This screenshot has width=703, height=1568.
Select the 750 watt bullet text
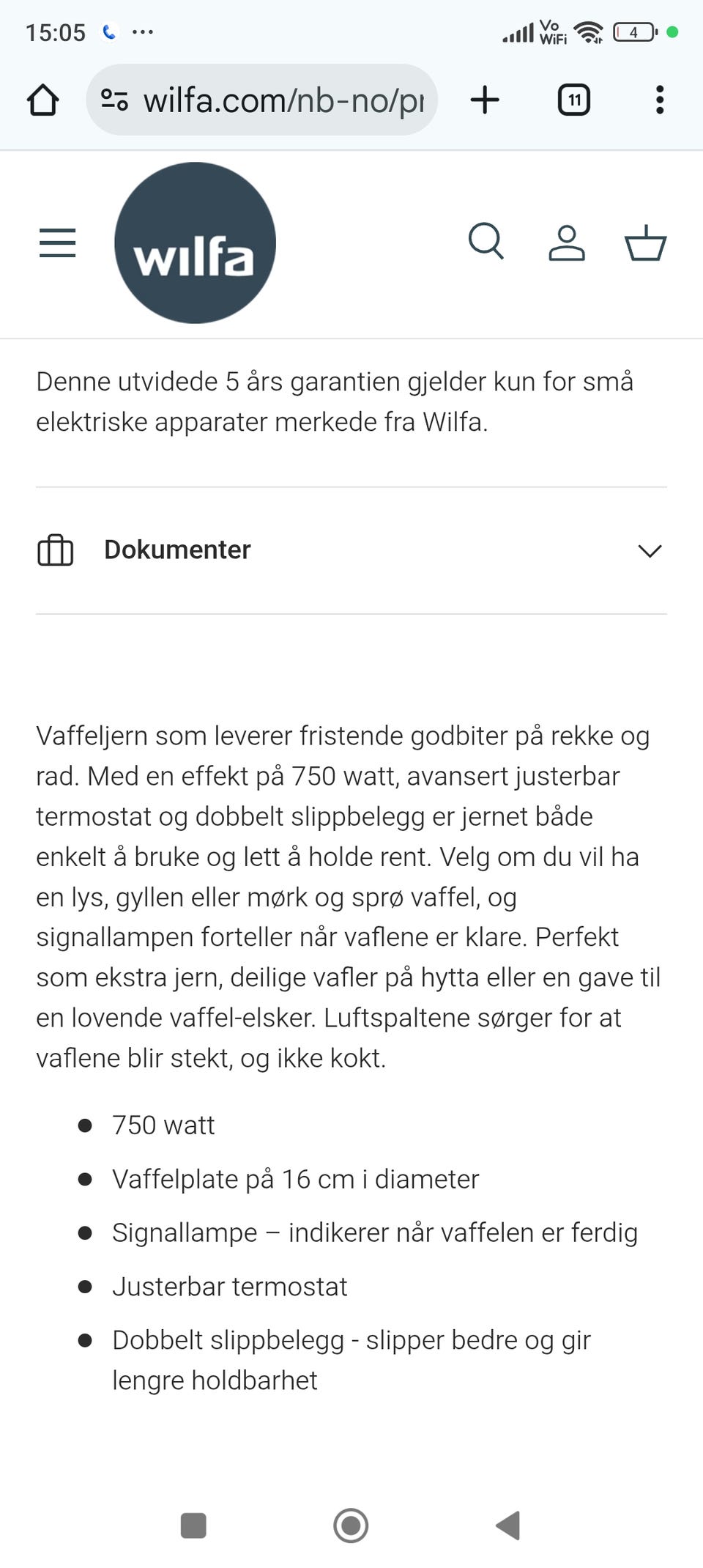click(x=163, y=1125)
